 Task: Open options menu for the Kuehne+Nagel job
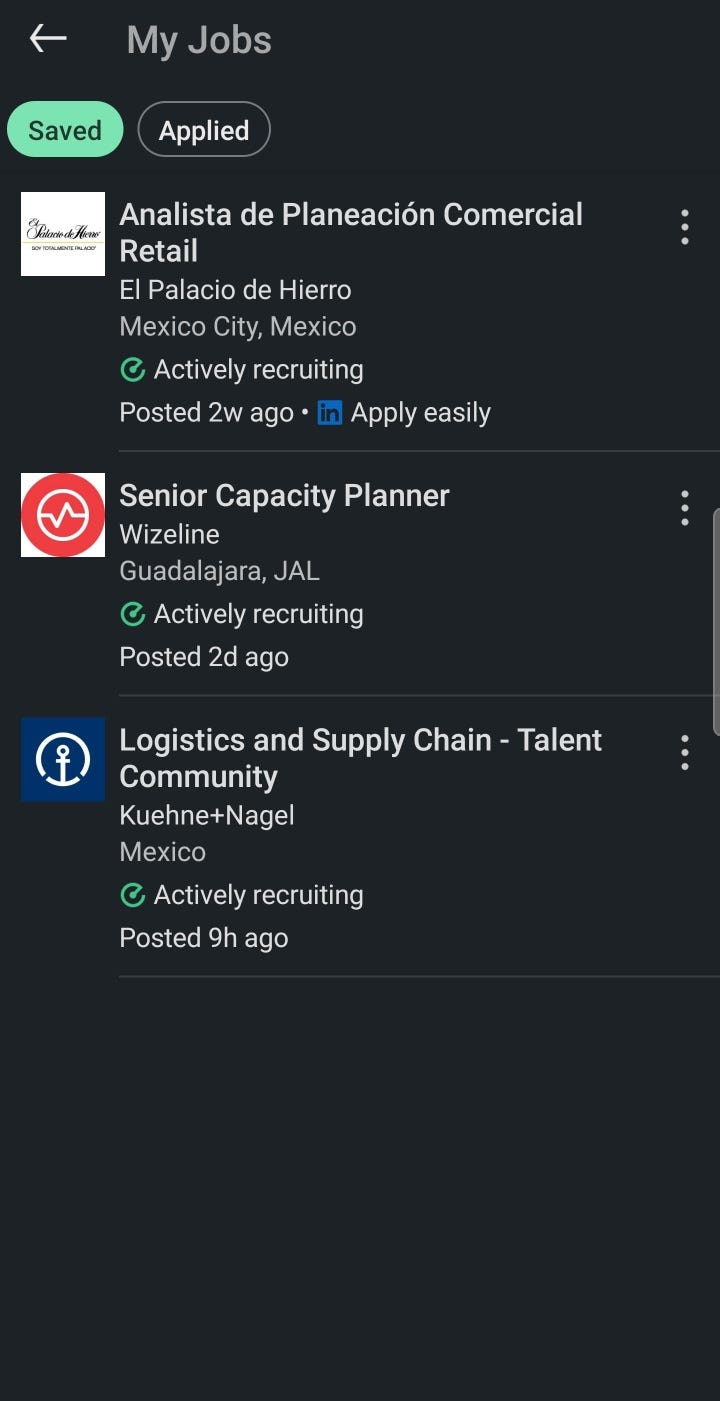[685, 752]
